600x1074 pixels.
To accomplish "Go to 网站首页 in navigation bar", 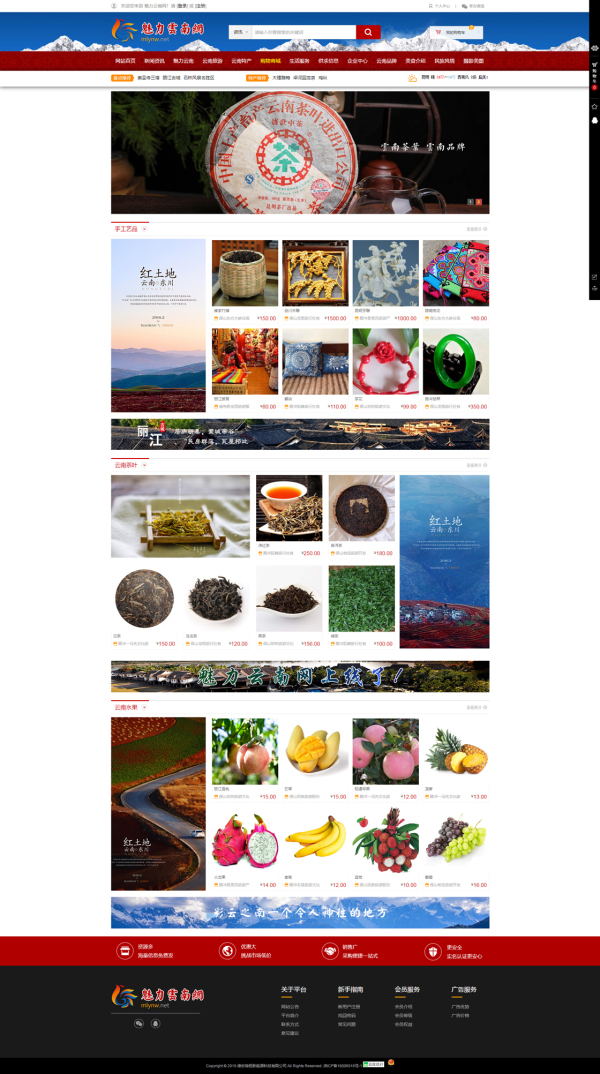I will click(x=125, y=61).
